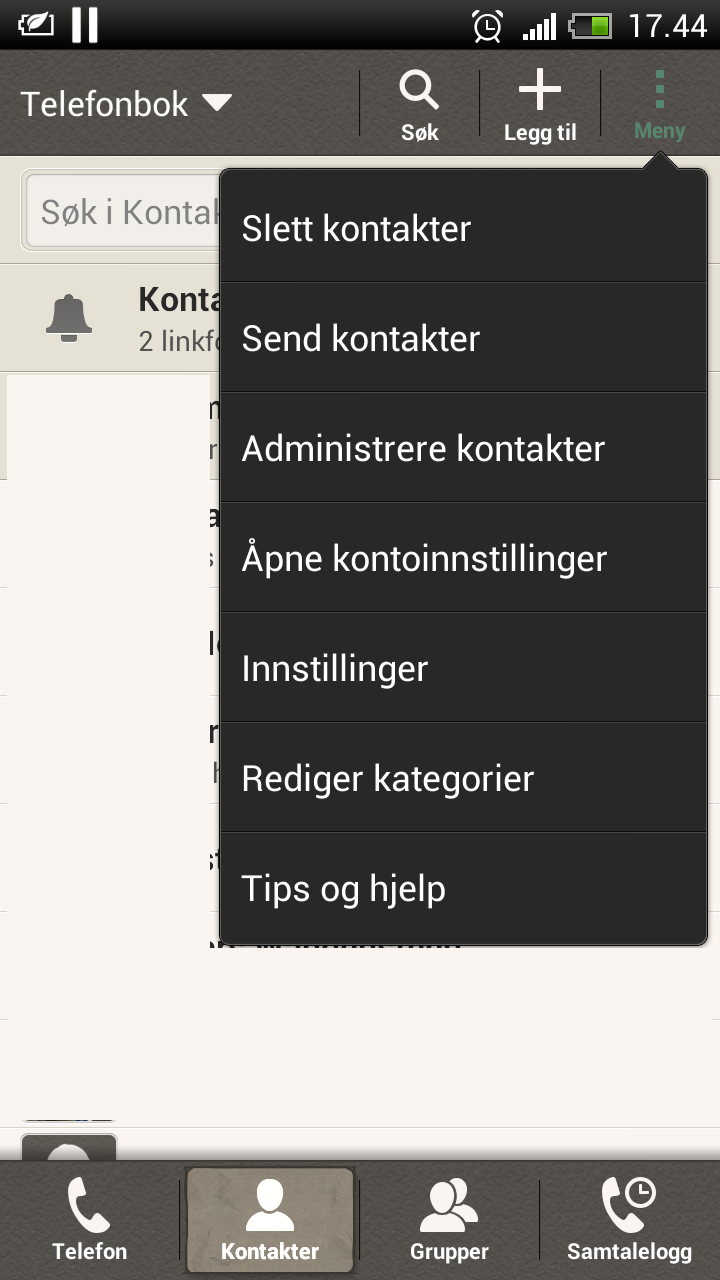Screen dimensions: 720x1280
Task: Expand the Telefonbok dropdown
Action: [126, 104]
